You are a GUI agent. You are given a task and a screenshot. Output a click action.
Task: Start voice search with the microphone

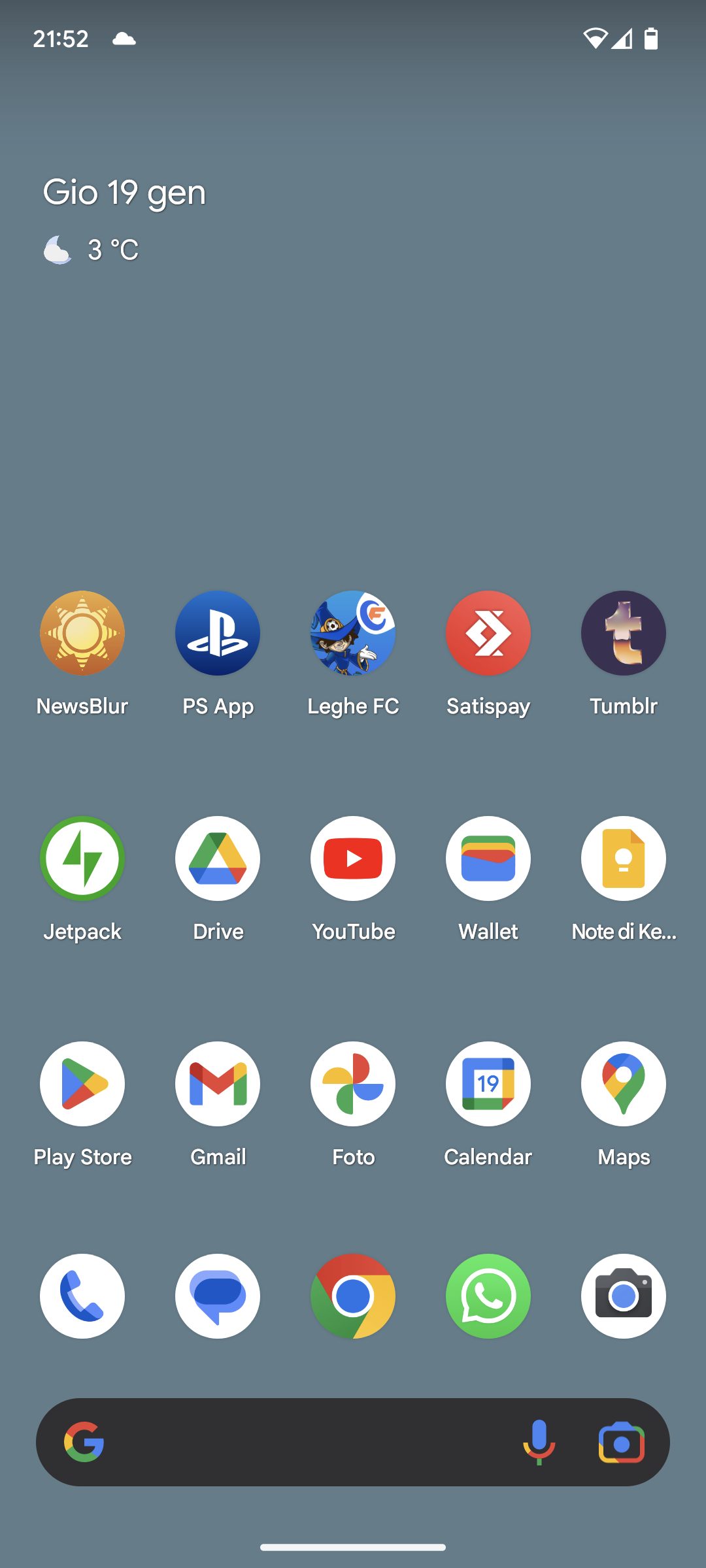pos(539,1442)
